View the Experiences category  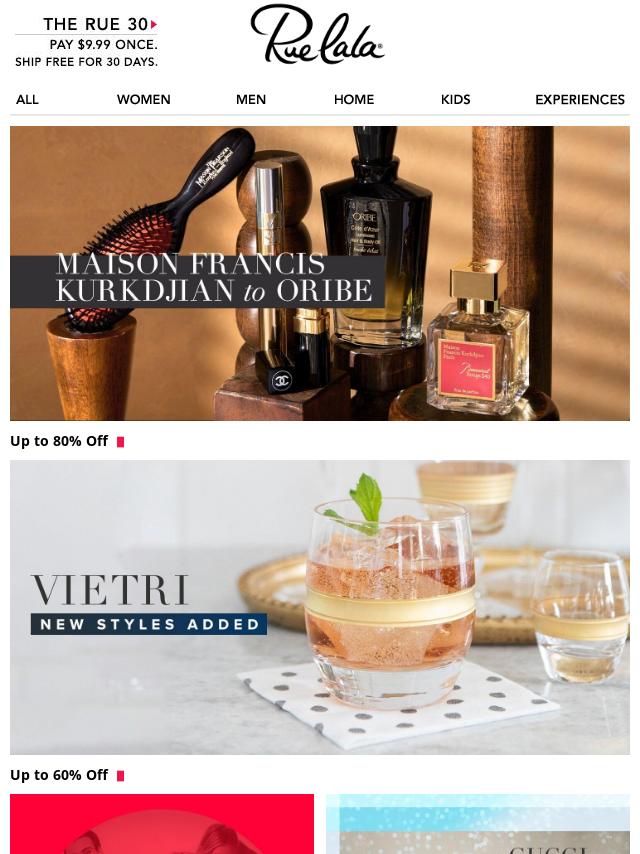coord(579,100)
